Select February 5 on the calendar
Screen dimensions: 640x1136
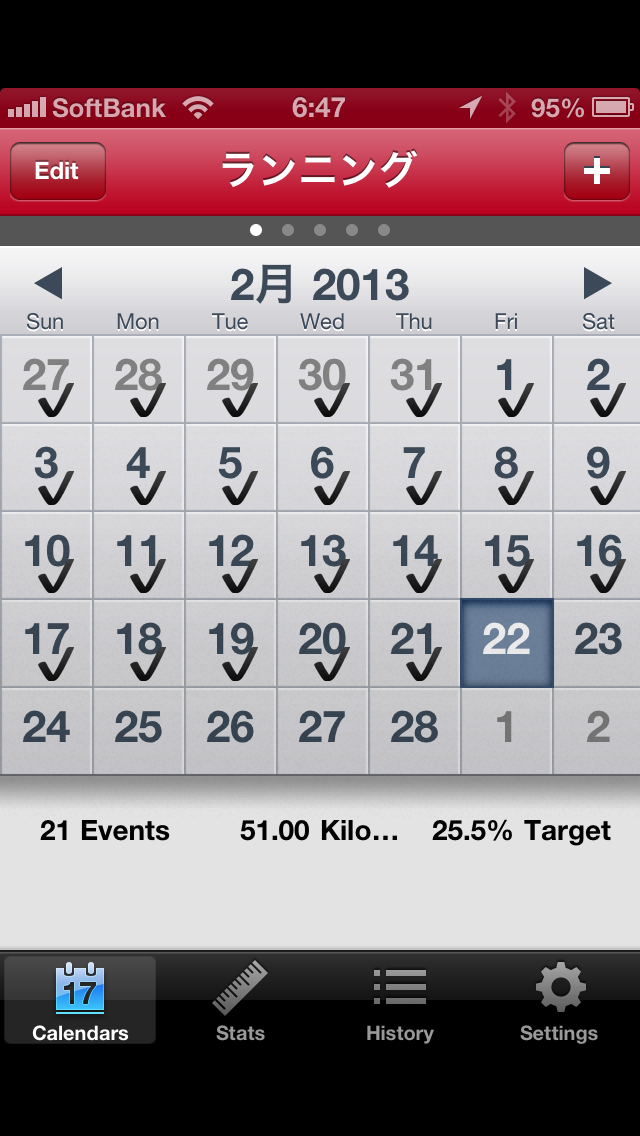point(230,467)
